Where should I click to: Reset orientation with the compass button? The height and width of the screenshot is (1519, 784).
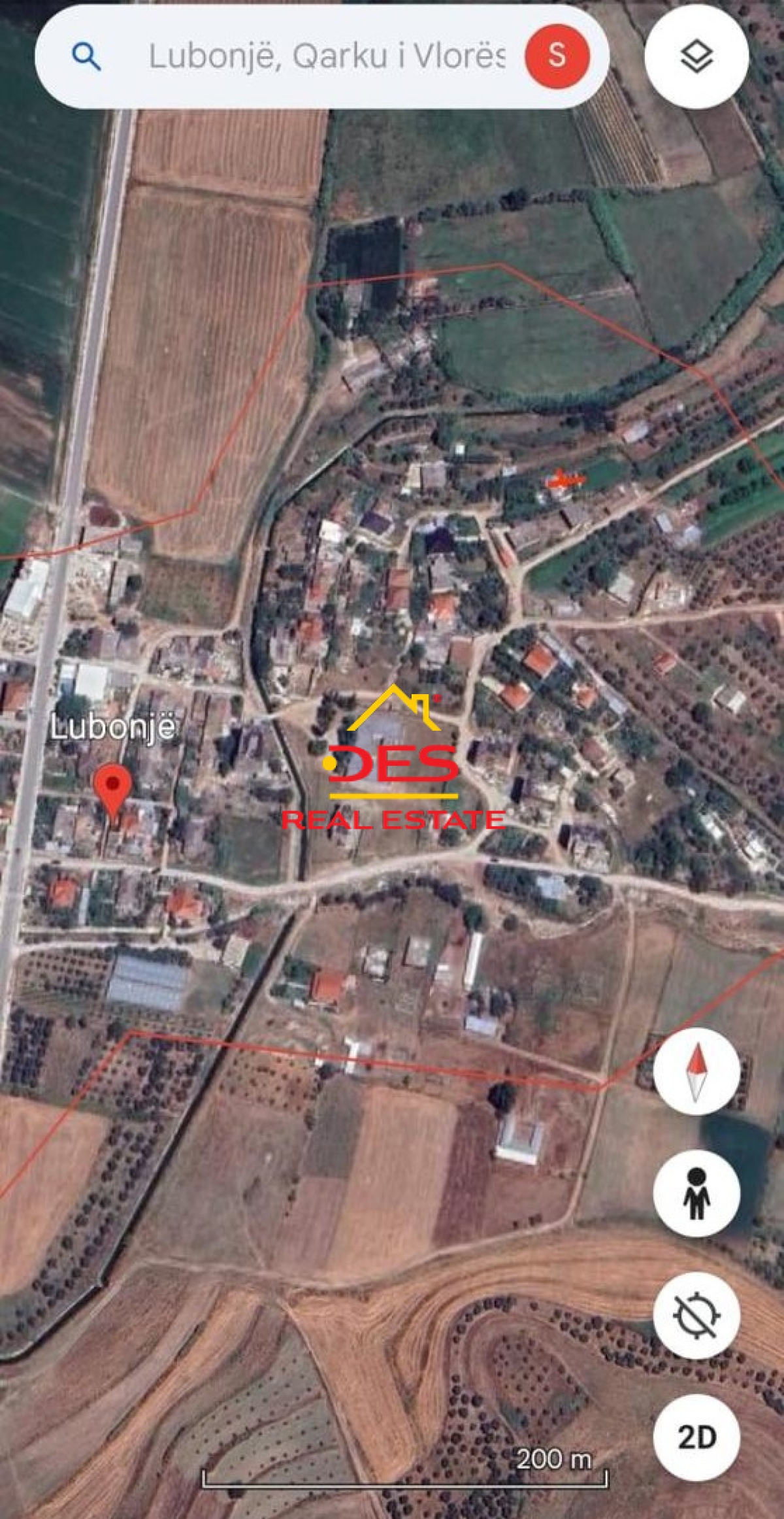[696, 1072]
